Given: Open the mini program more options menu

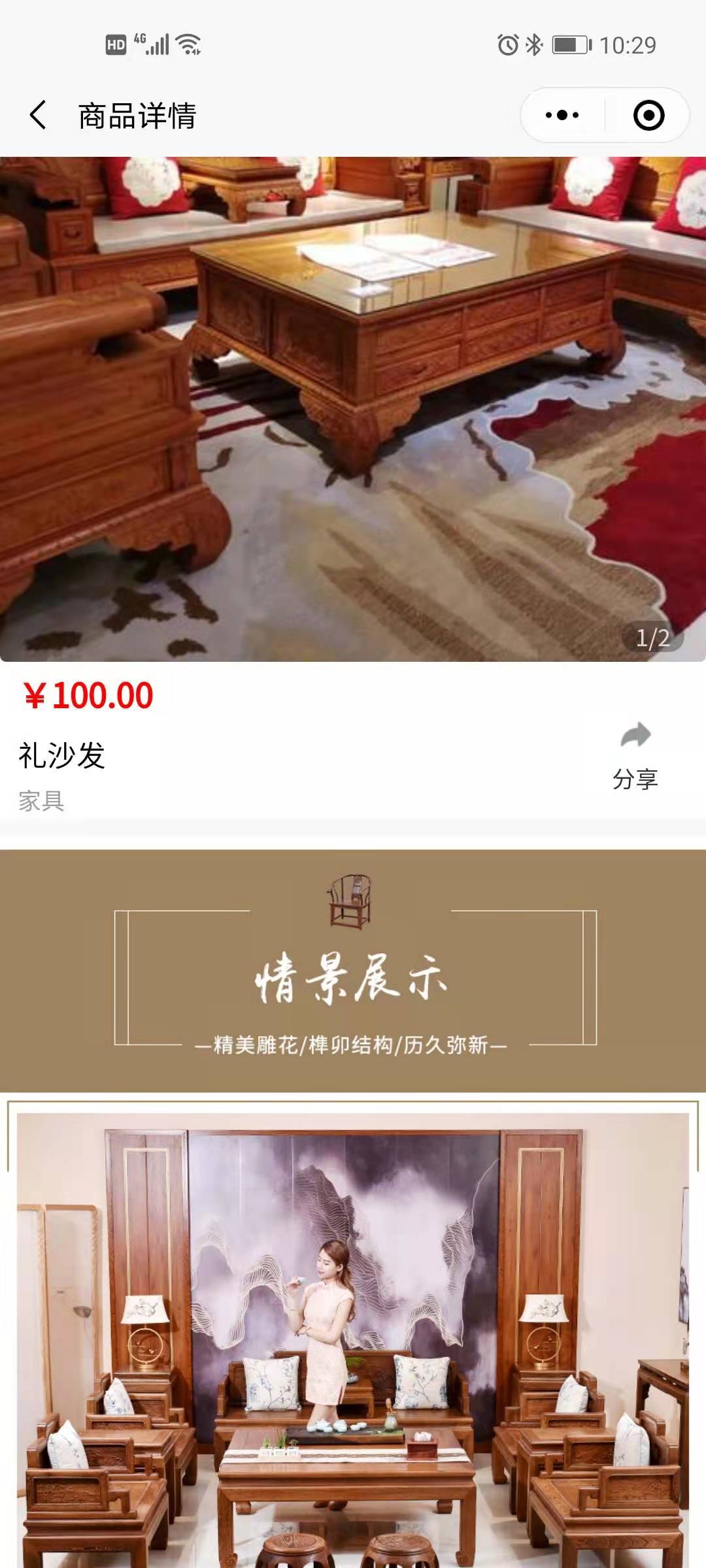Looking at the screenshot, I should [562, 116].
